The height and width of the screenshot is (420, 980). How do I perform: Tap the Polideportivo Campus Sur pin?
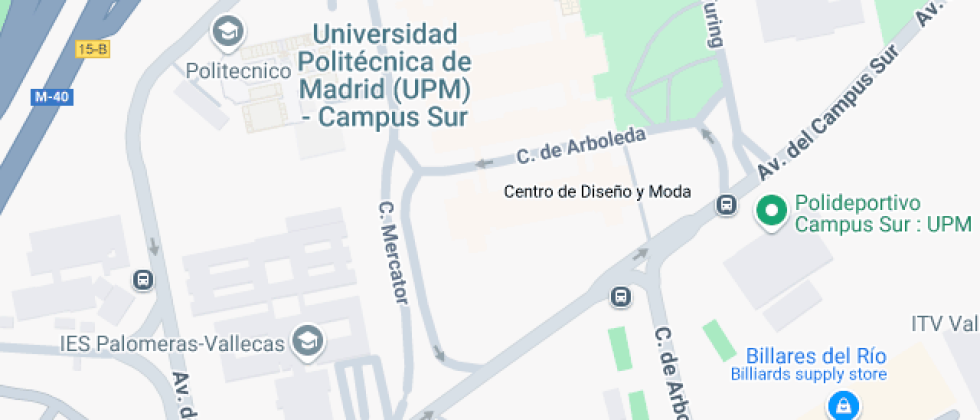tap(770, 211)
